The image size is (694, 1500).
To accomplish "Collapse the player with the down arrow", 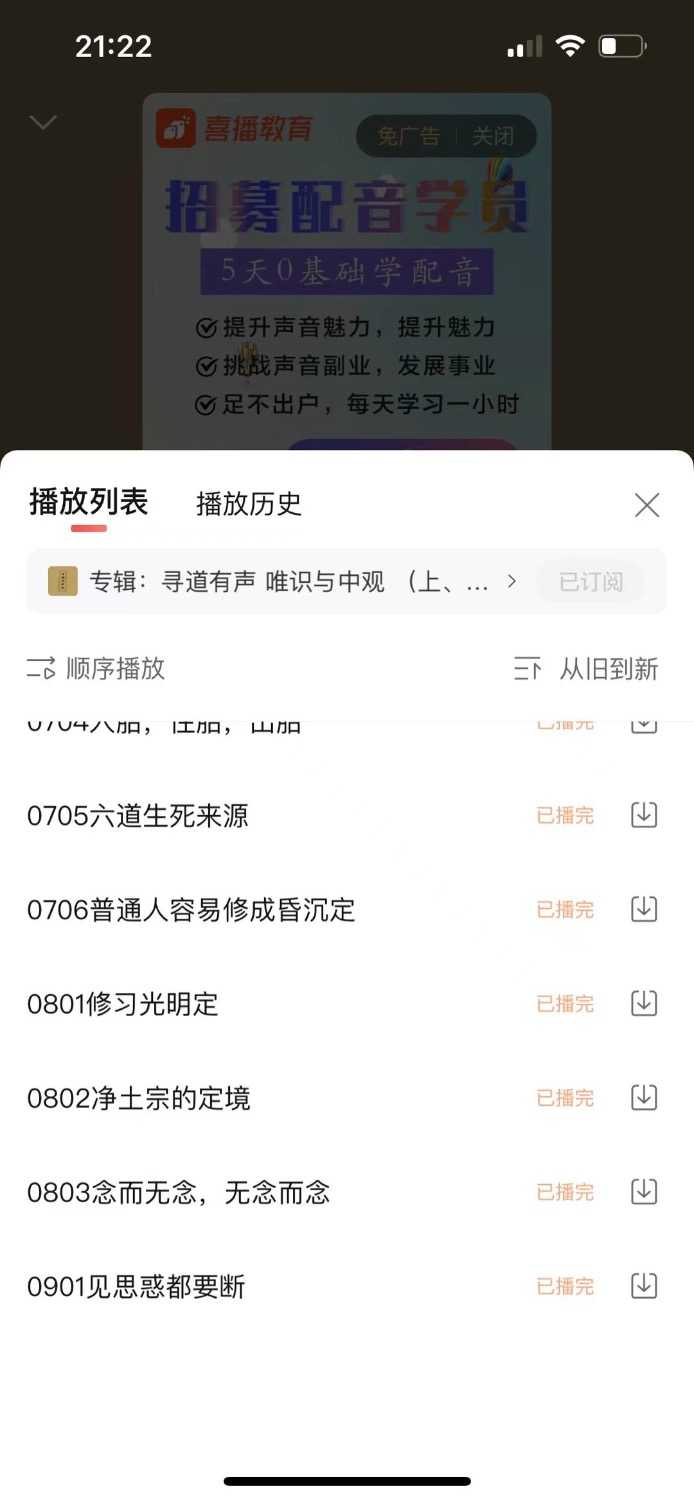I will [x=43, y=123].
